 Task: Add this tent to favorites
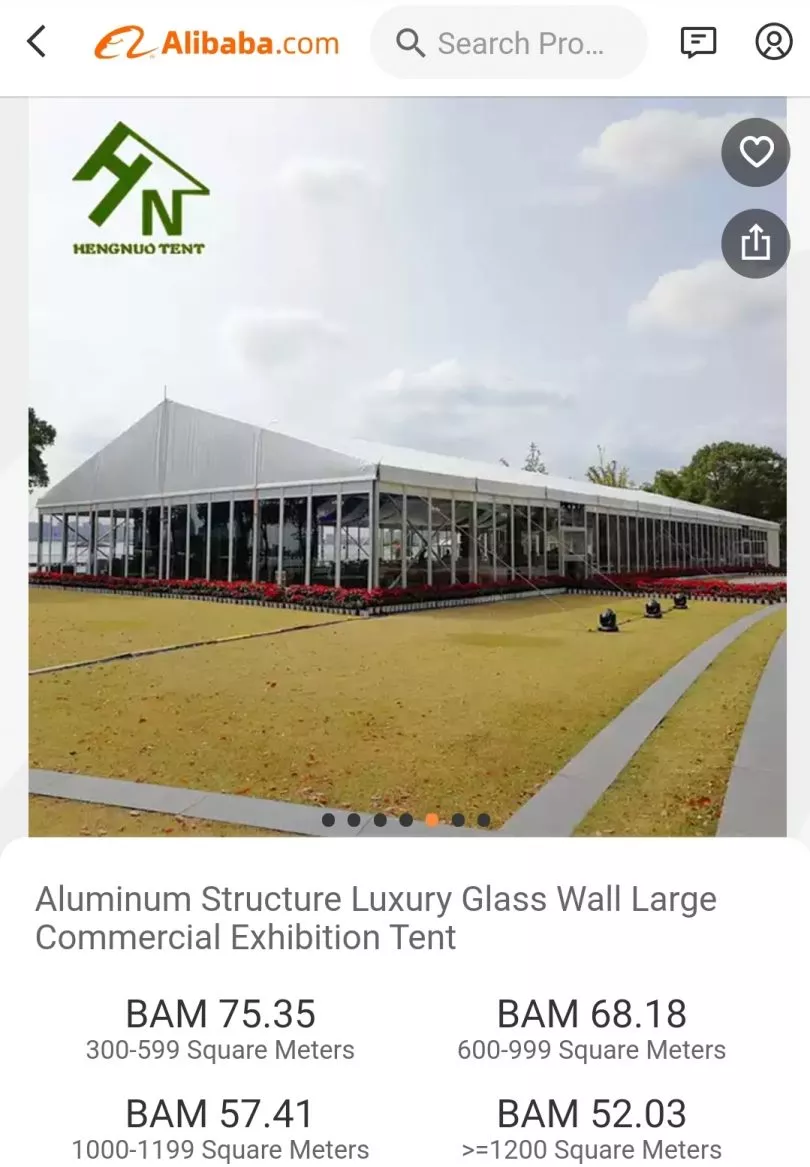[x=756, y=152]
